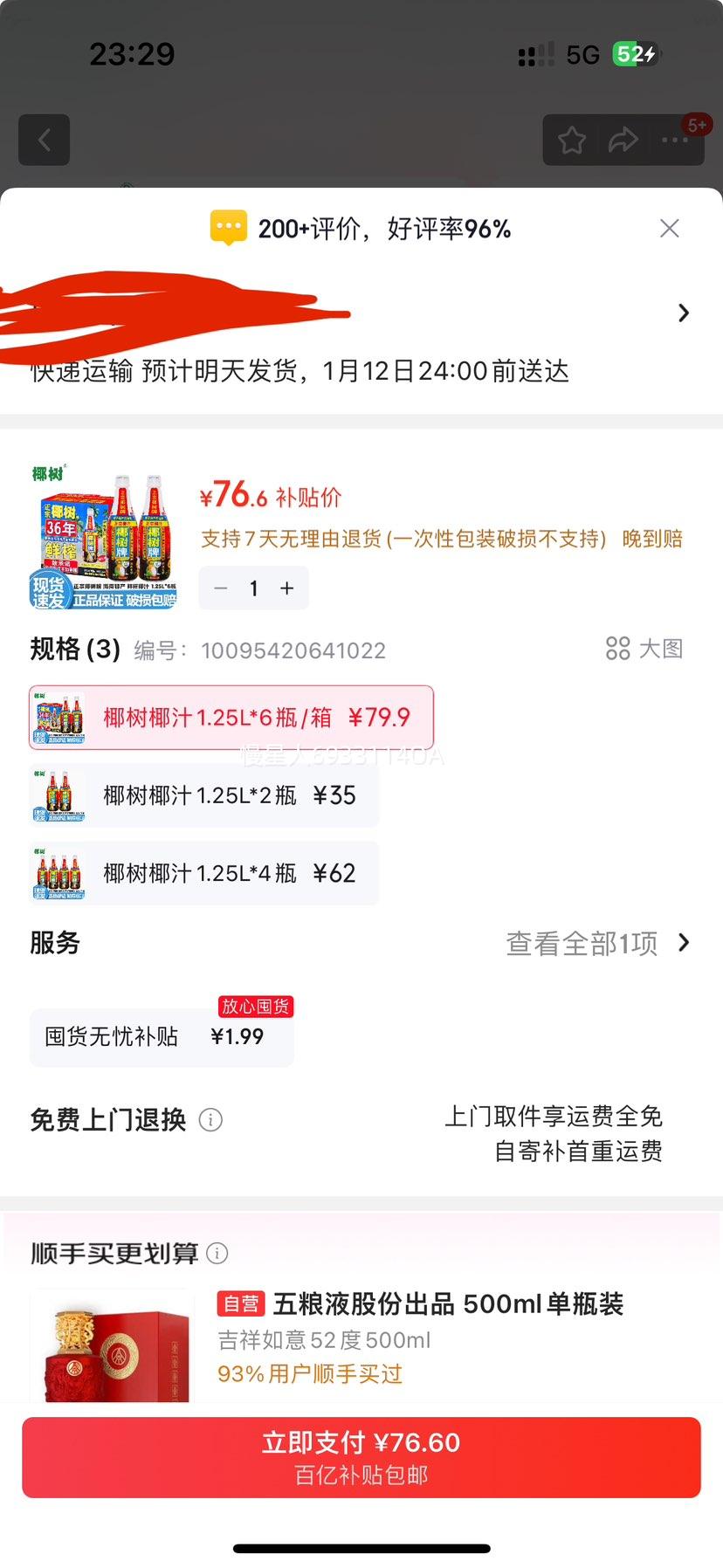Decrease quantity with the minus stepper
Screen dimensions: 723x1568
[220, 588]
